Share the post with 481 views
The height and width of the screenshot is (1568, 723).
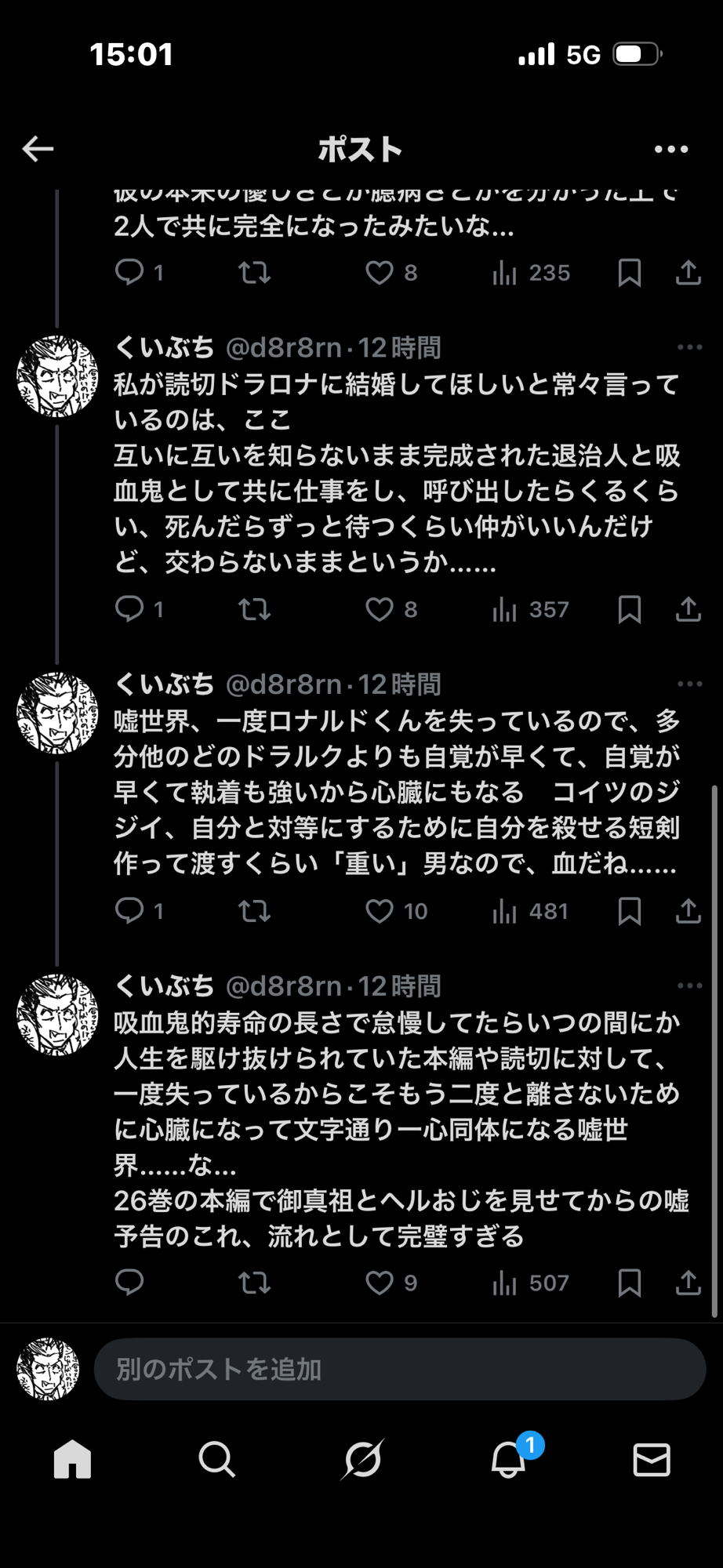(x=688, y=910)
